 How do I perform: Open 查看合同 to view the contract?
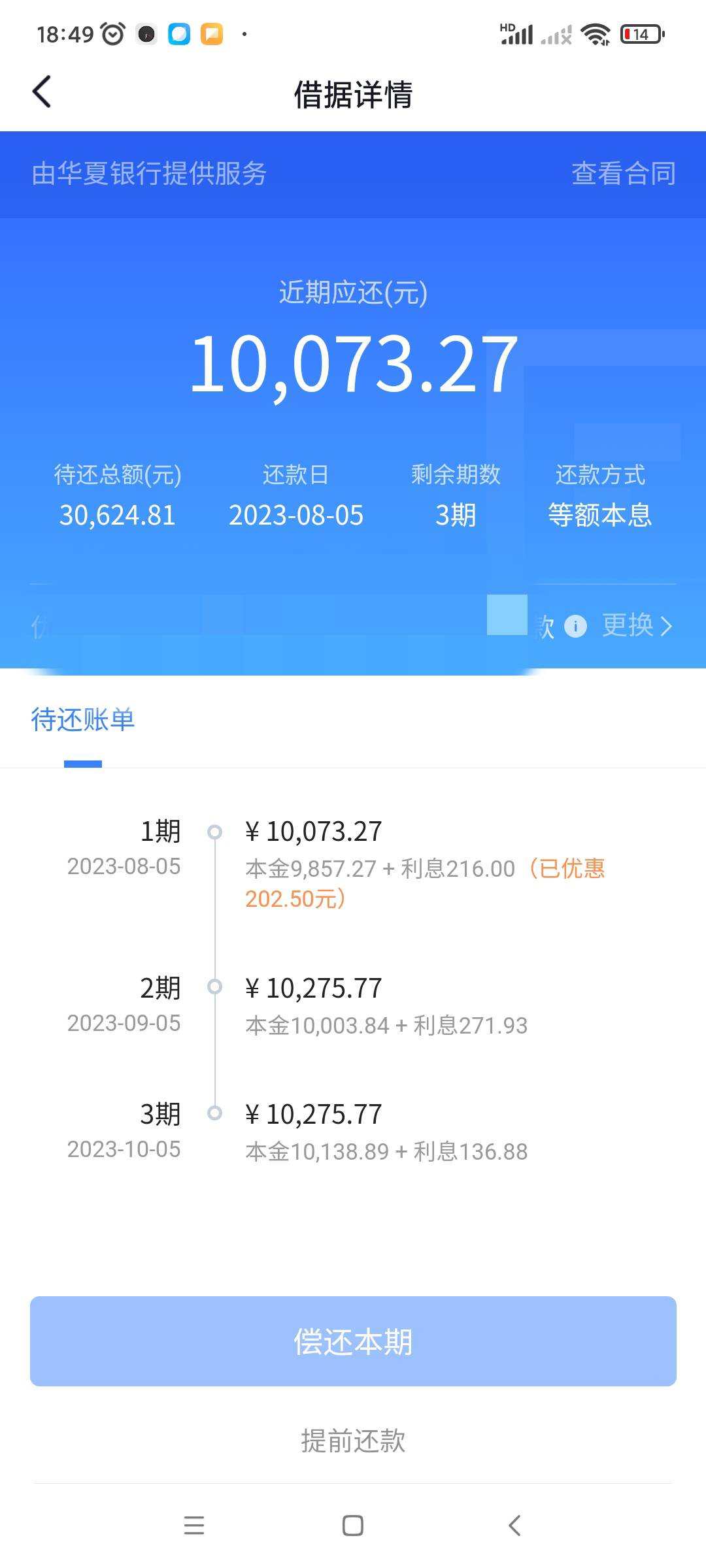click(x=624, y=174)
